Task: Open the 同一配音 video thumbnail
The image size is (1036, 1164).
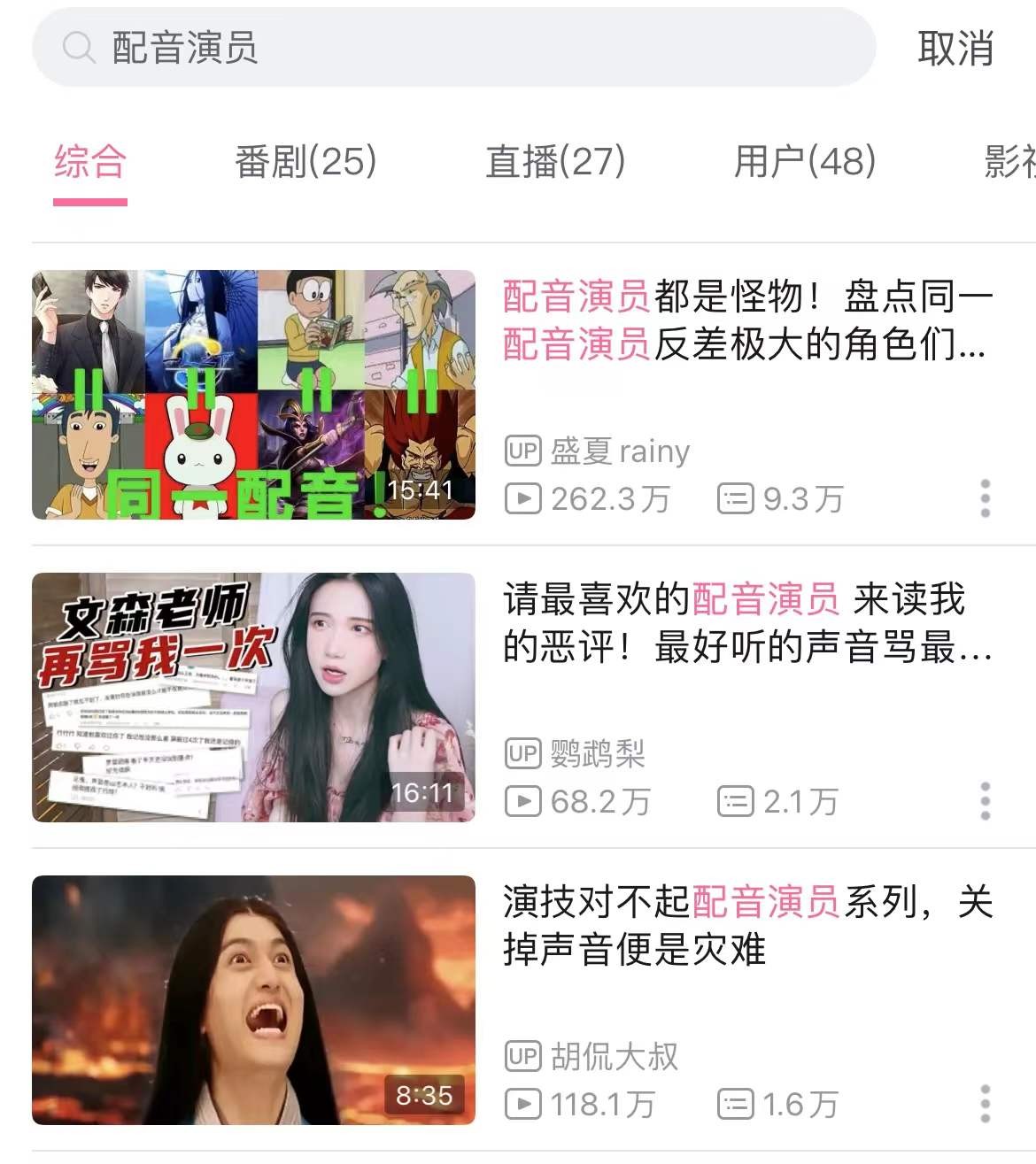Action: (x=253, y=395)
